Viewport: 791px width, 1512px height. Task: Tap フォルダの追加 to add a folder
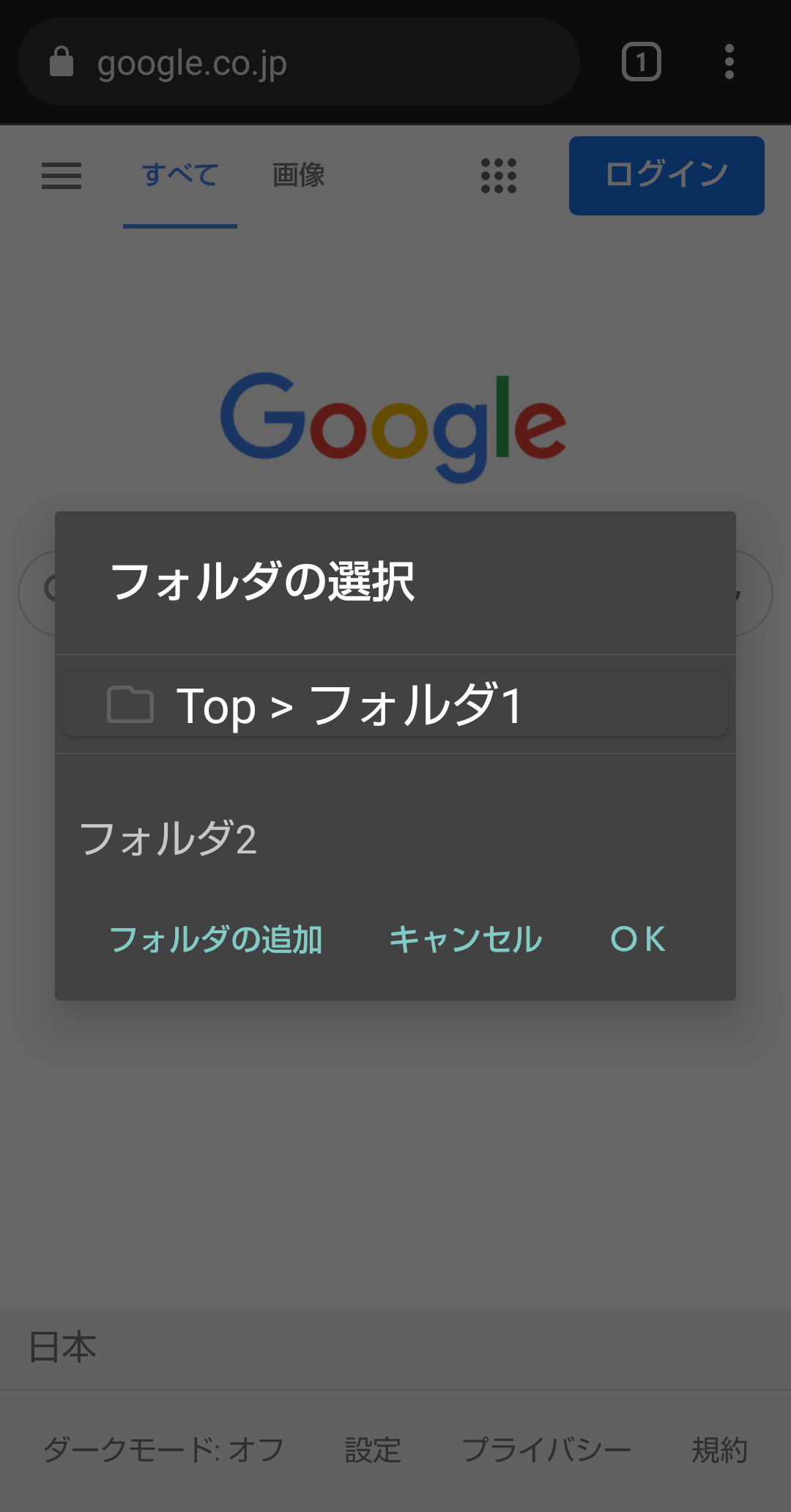(216, 940)
